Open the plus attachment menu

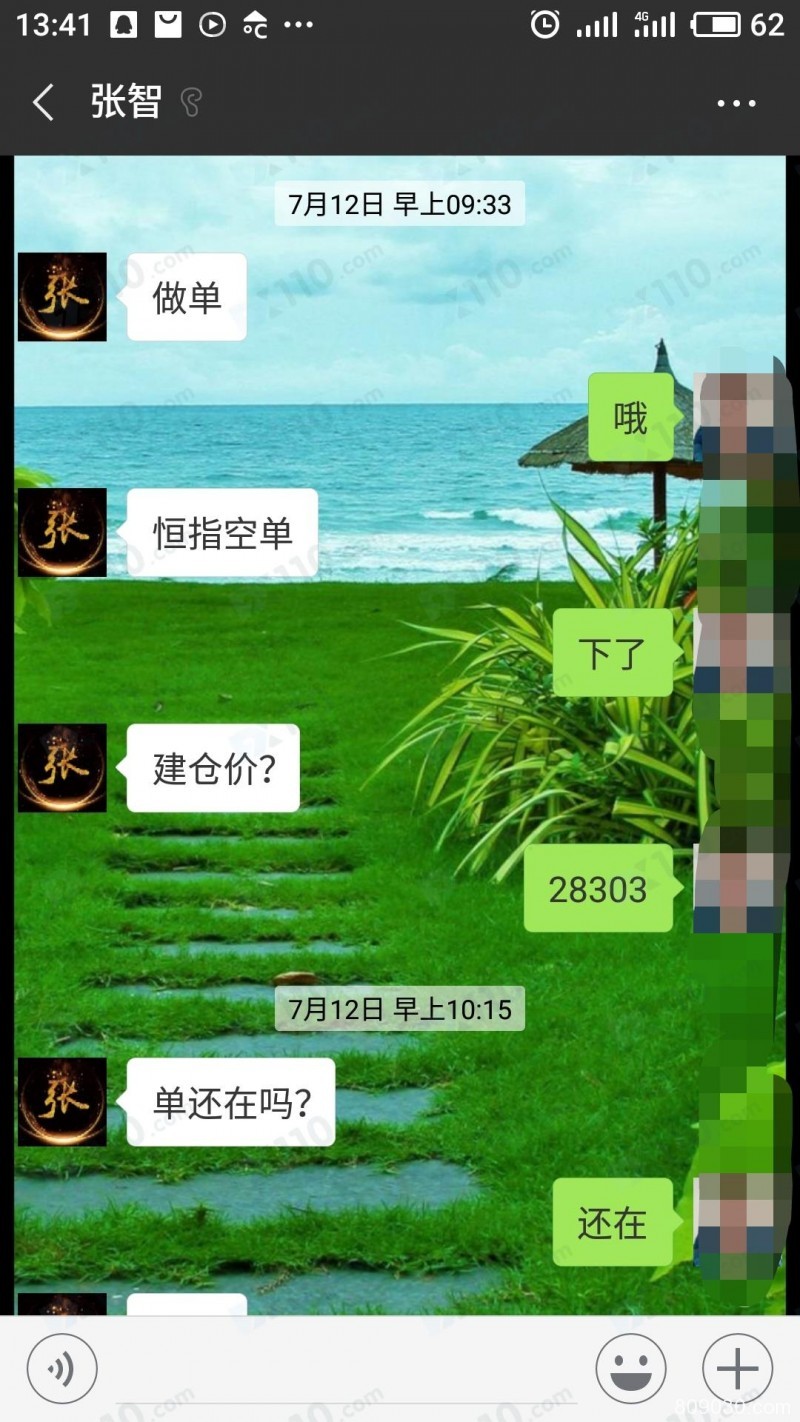point(737,1369)
